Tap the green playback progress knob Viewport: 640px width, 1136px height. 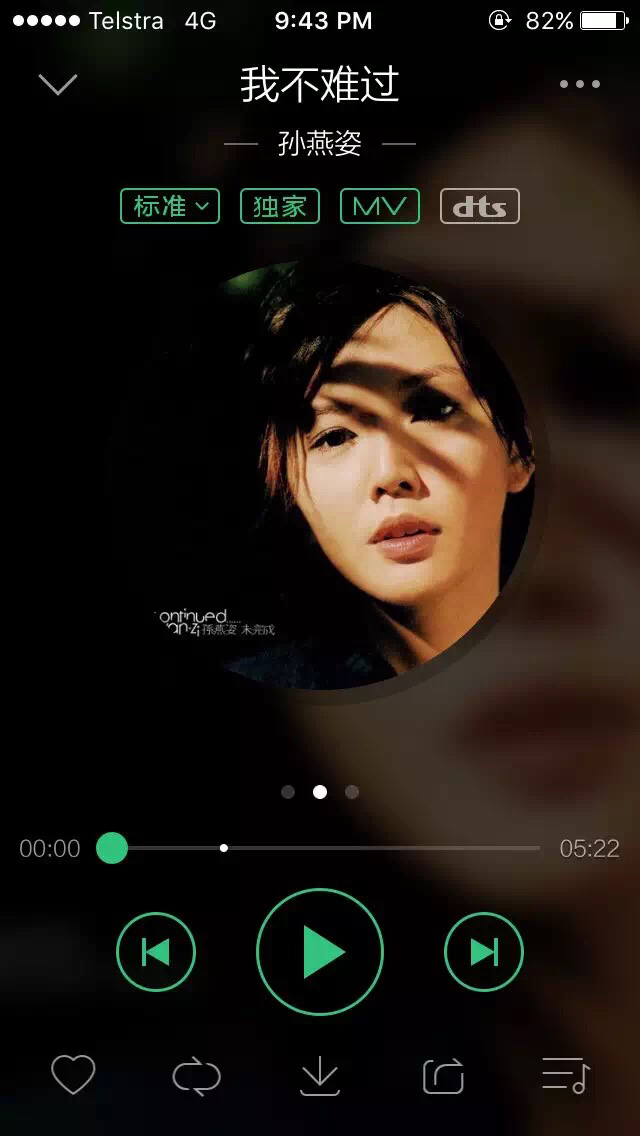[112, 848]
